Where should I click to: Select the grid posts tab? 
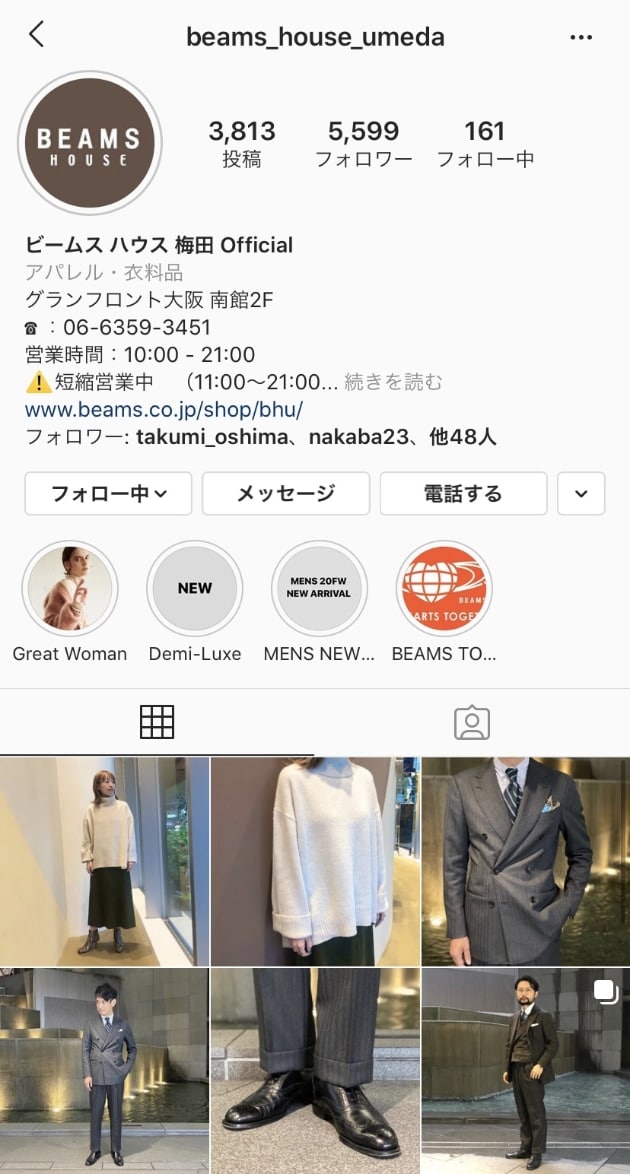tap(157, 722)
